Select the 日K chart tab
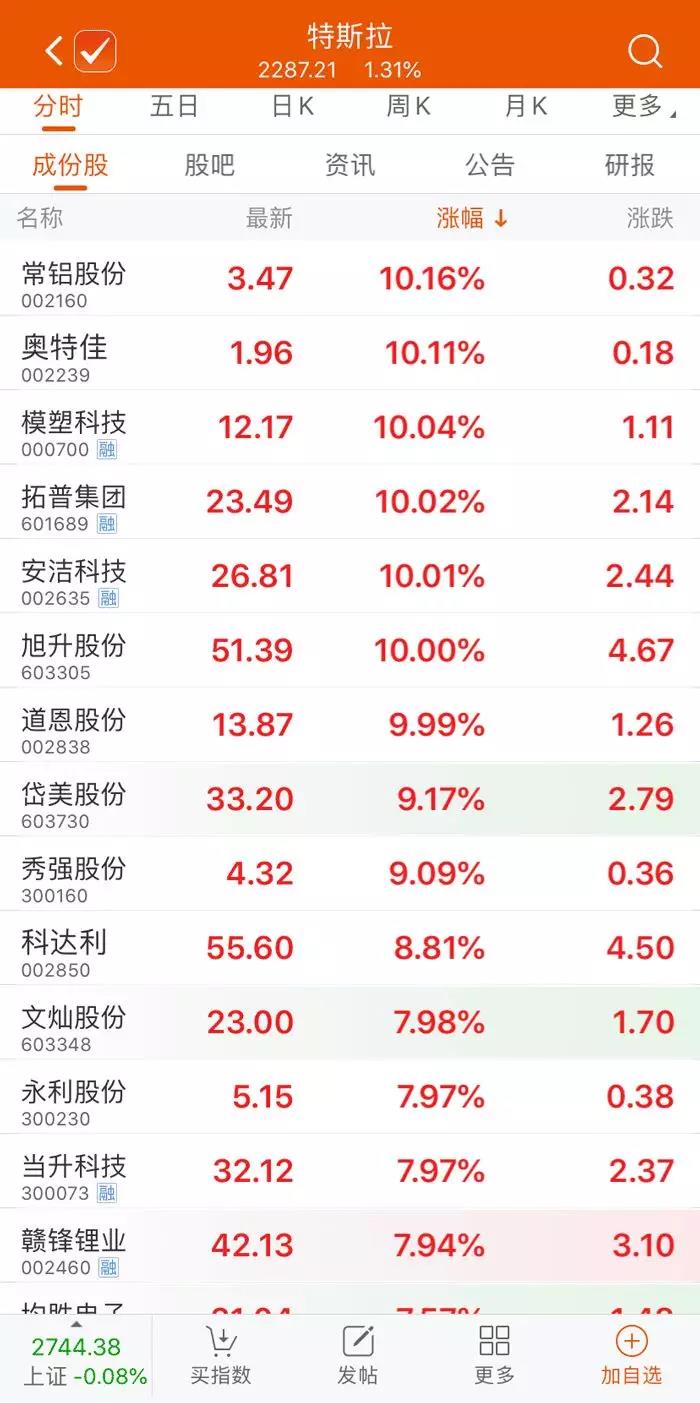The image size is (700, 1403). point(293,107)
